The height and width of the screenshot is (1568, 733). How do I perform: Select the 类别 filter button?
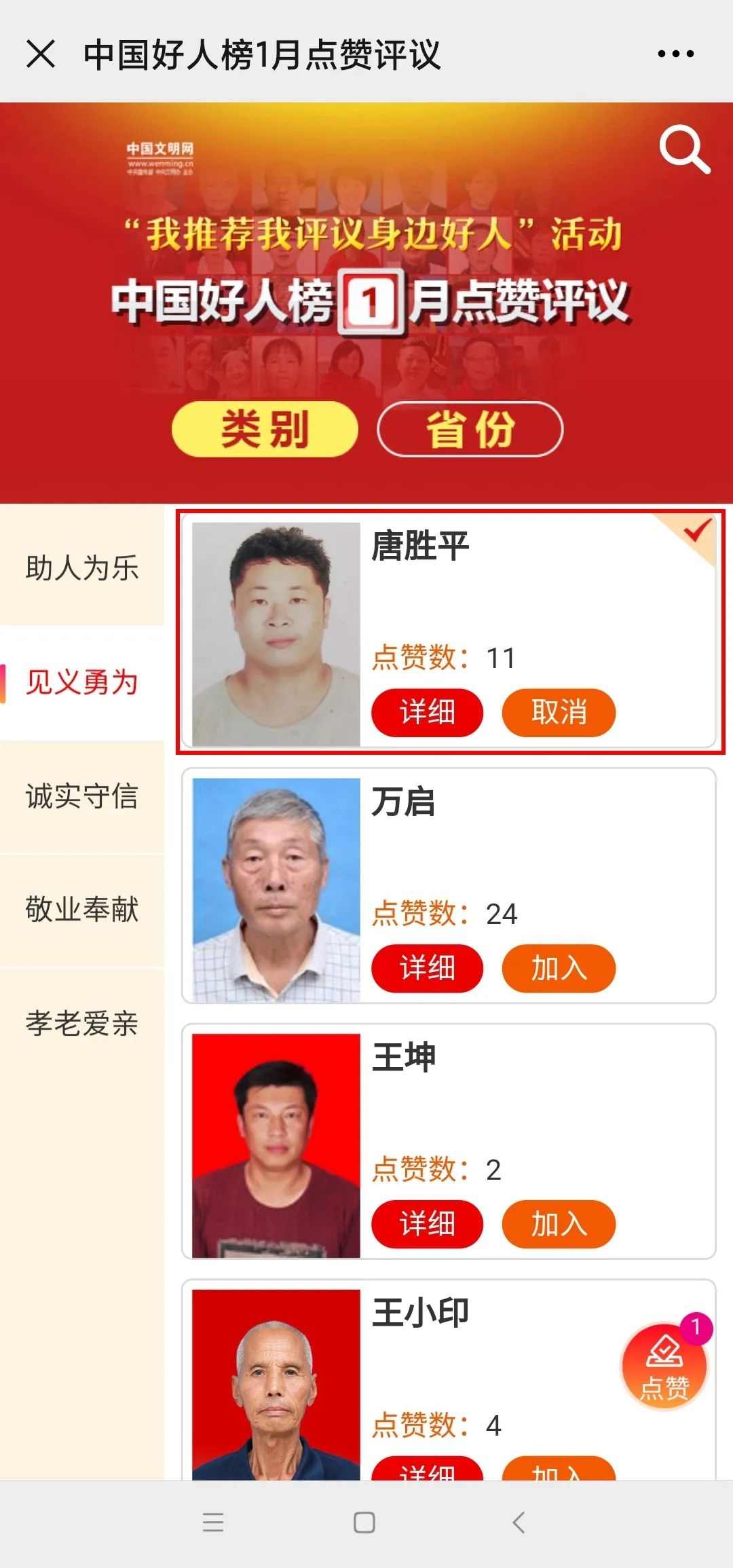pos(265,429)
